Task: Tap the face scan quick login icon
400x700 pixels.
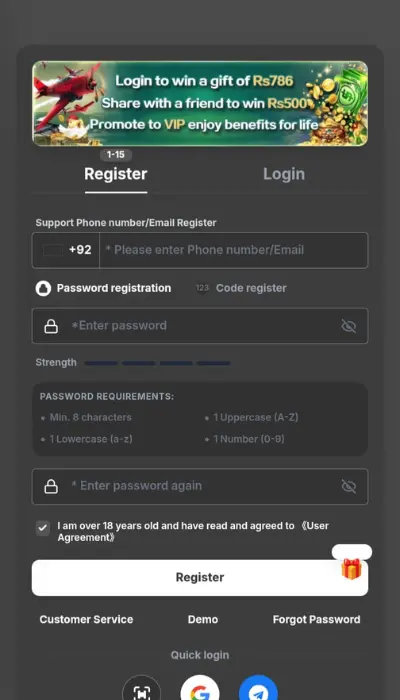Action: point(142,690)
